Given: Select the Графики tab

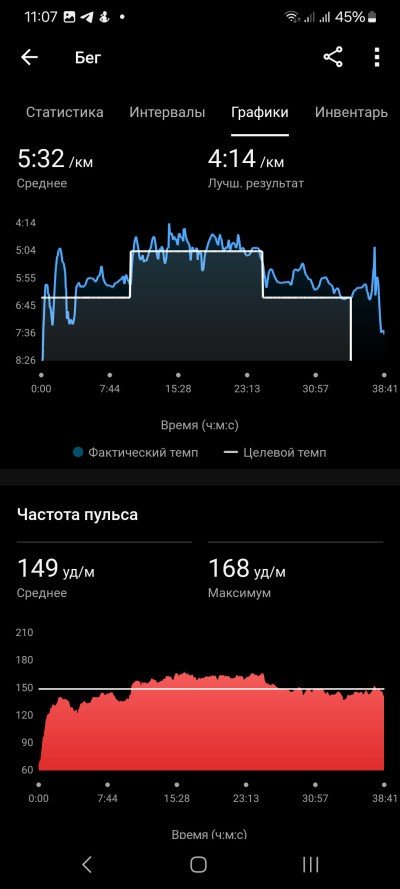Looking at the screenshot, I should click(259, 112).
